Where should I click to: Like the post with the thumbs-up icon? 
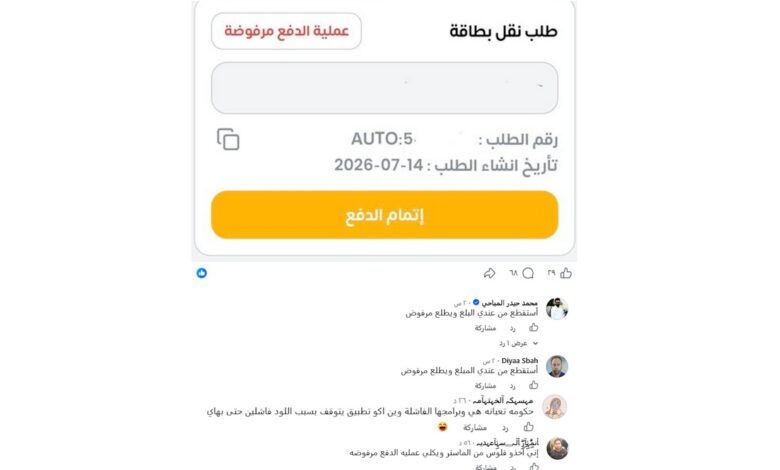tap(566, 273)
